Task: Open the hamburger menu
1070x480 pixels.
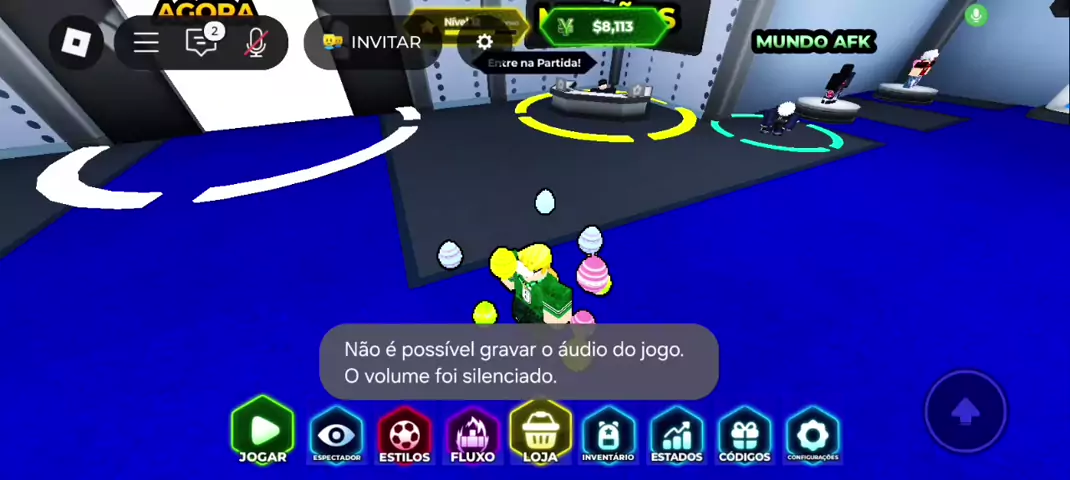Action: pos(146,42)
